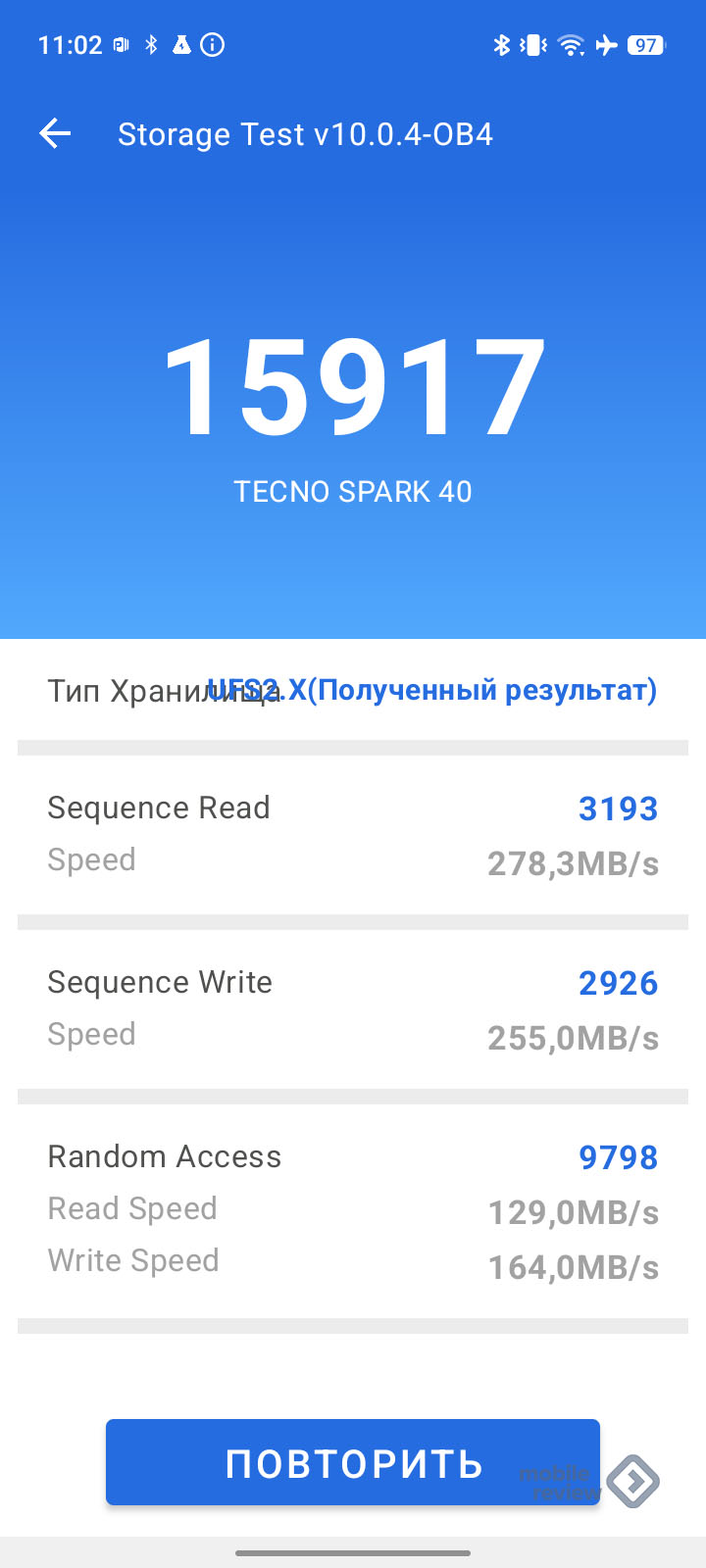Go back from the Storage Test screen
The image size is (706, 1568).
56,134
